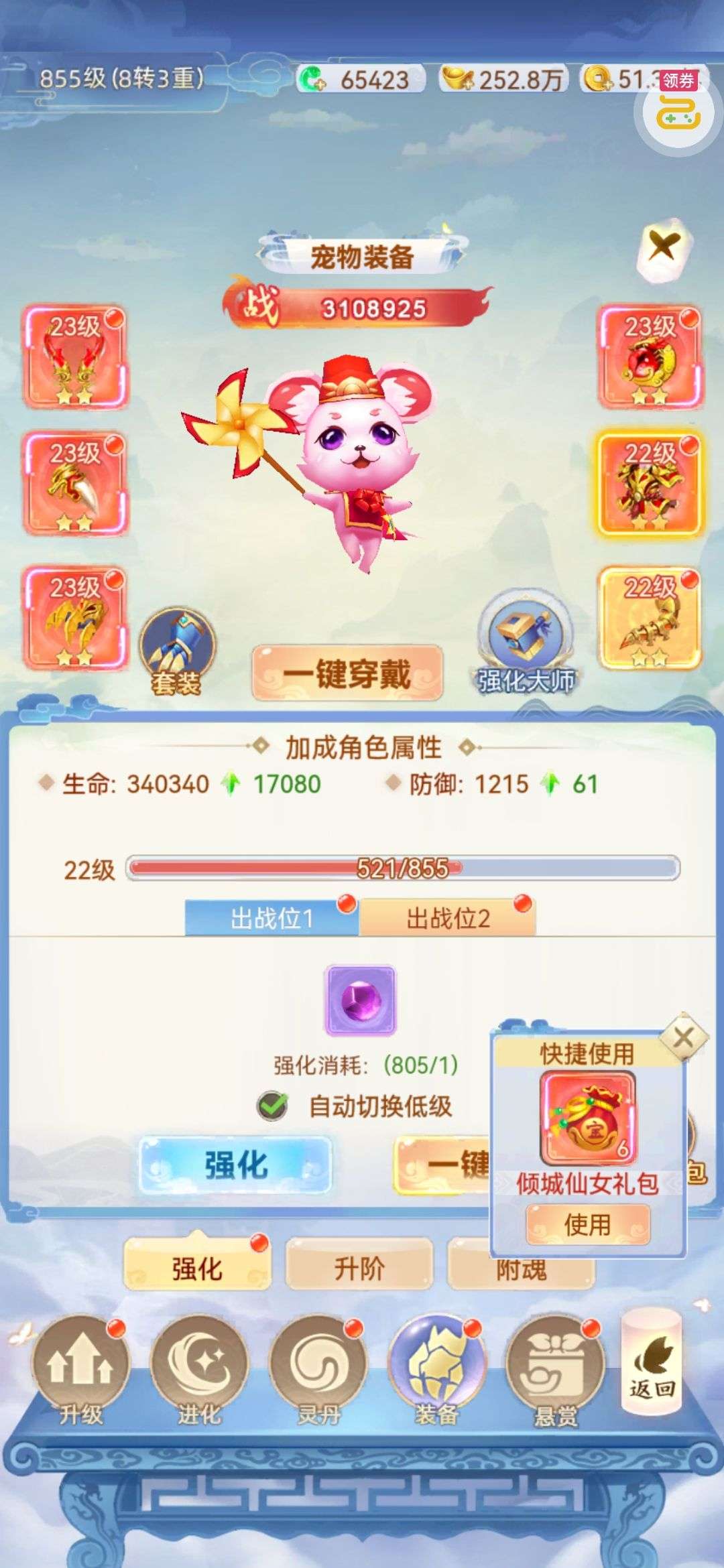Close the 宠物装备 panel with the X
This screenshot has height=1568, width=724.
coord(663,247)
